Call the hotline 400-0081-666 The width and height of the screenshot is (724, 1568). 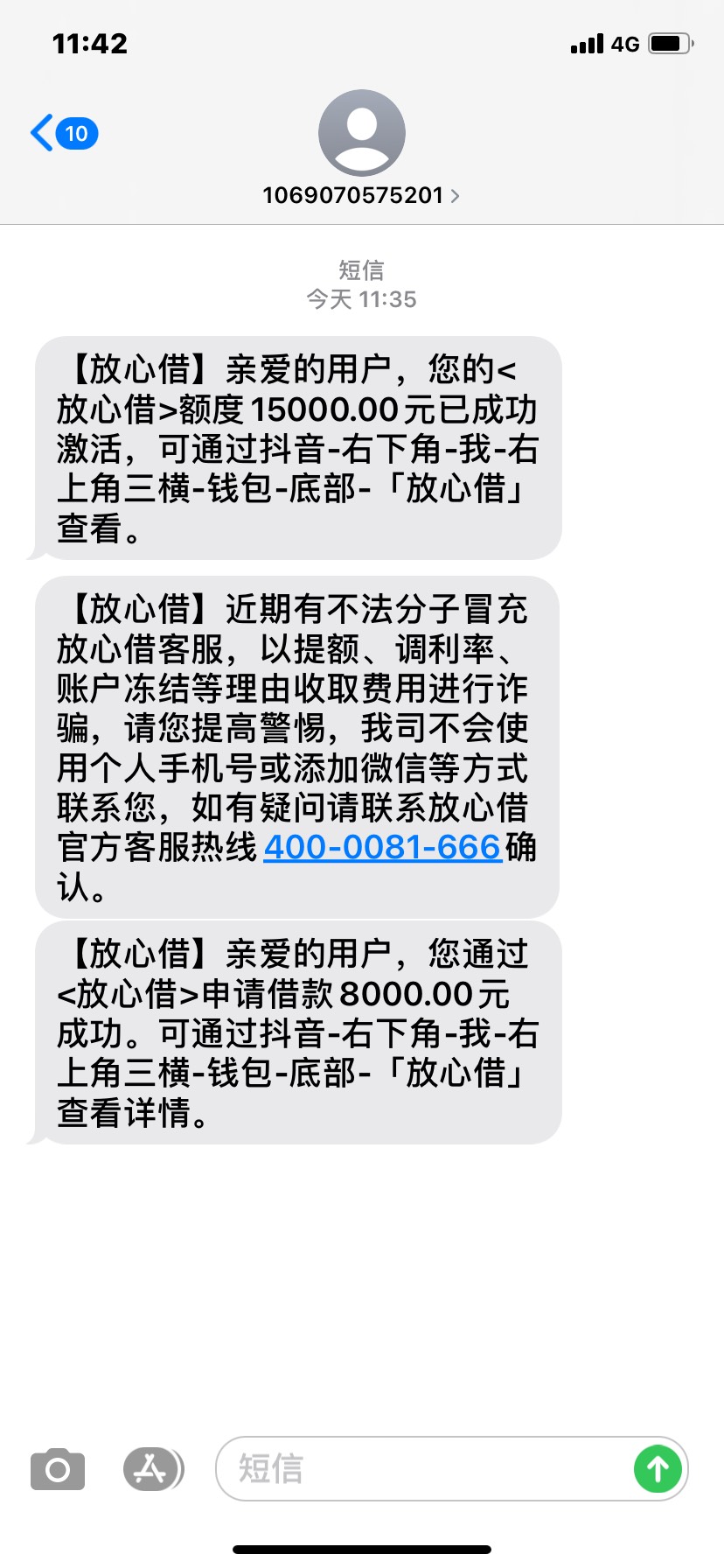(382, 847)
